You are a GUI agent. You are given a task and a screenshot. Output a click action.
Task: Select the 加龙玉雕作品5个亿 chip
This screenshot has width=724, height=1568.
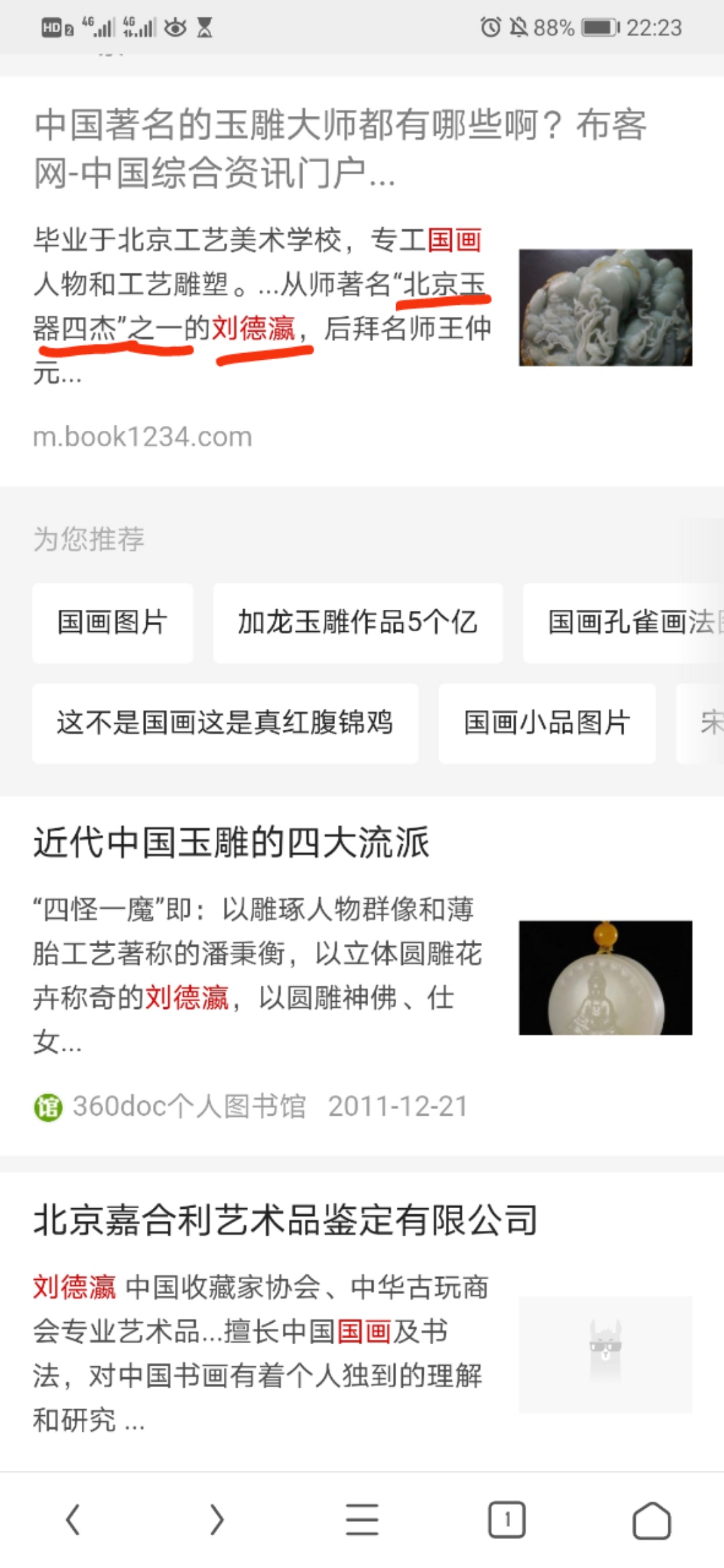coord(358,623)
